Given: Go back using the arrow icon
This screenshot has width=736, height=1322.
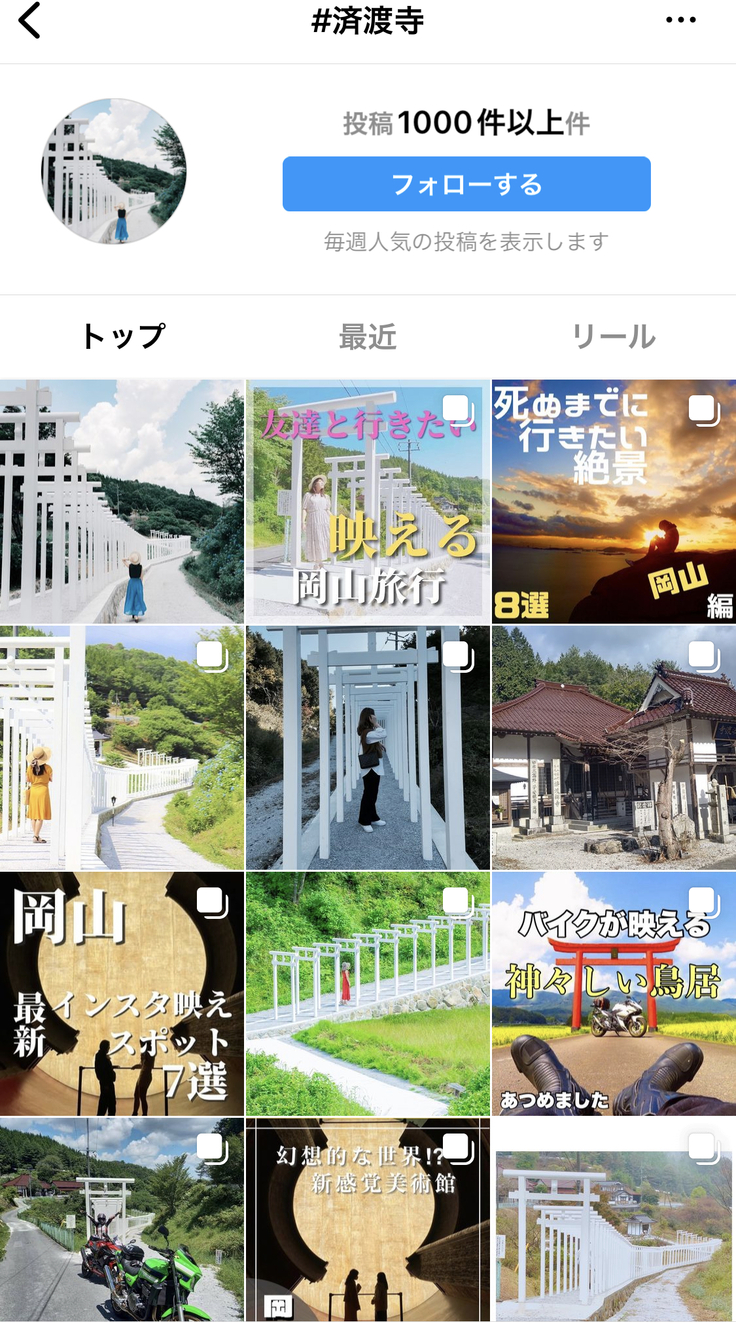Looking at the screenshot, I should click(30, 21).
